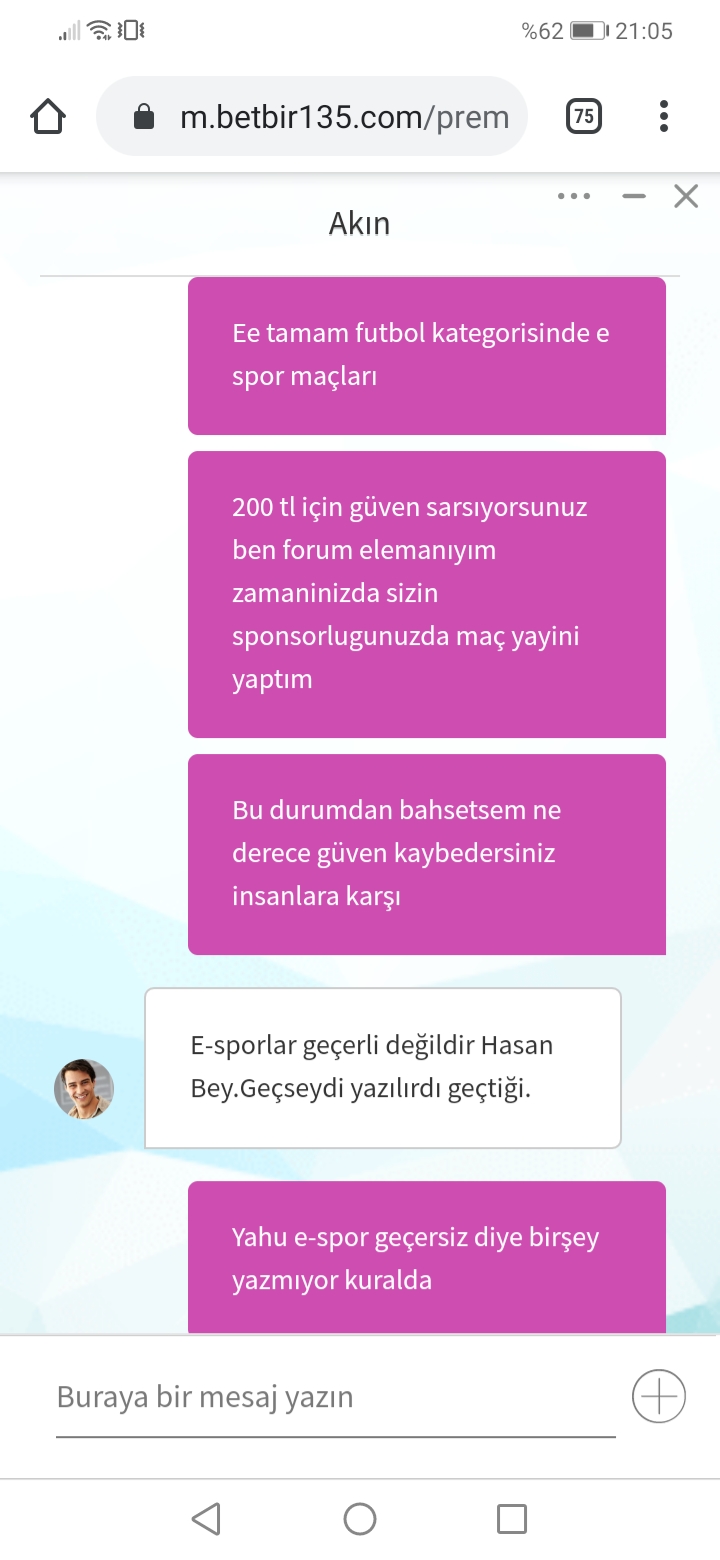
Task: Tap the plus attachment icon
Action: coord(659,1395)
